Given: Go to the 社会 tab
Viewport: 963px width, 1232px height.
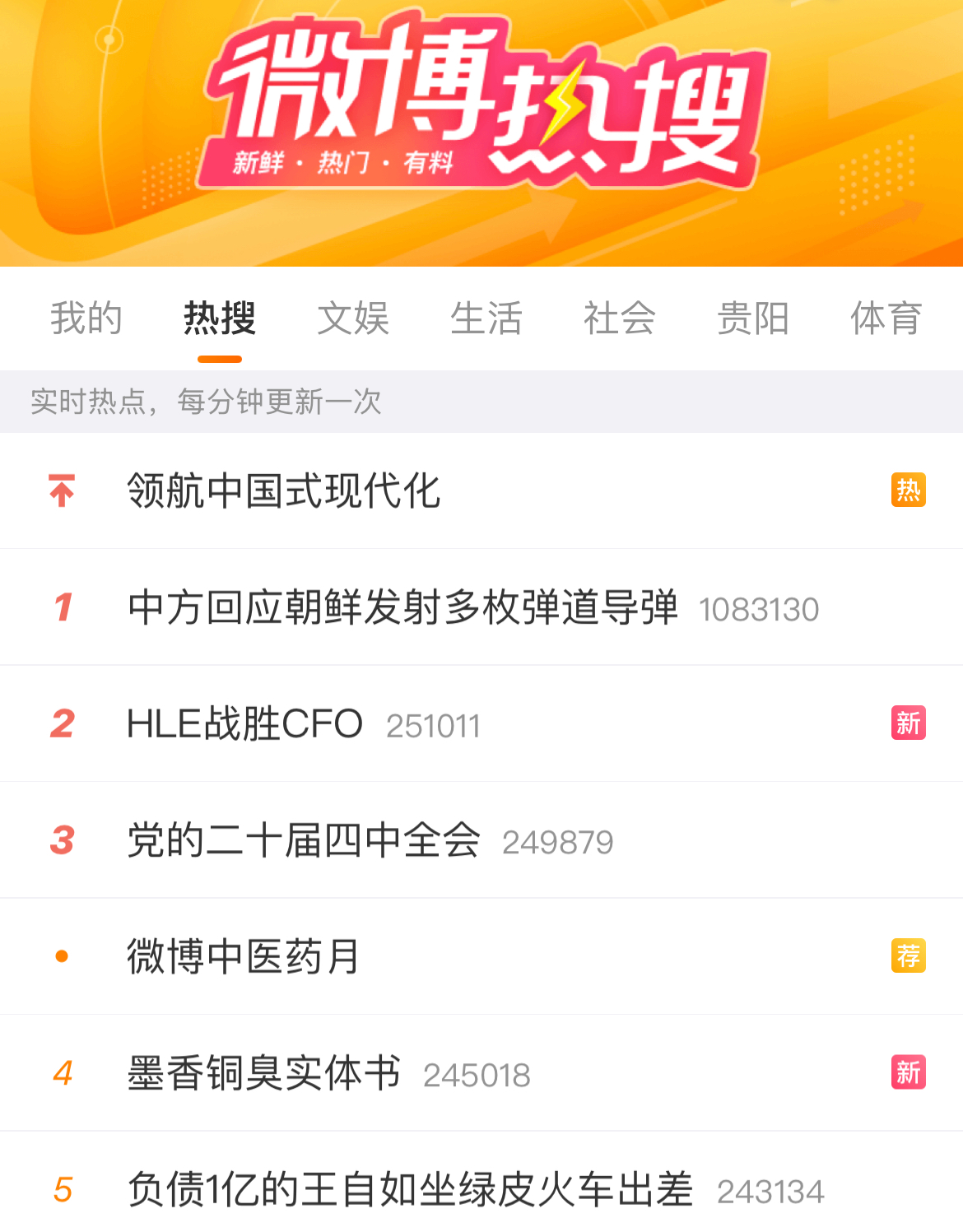Looking at the screenshot, I should pos(620,318).
